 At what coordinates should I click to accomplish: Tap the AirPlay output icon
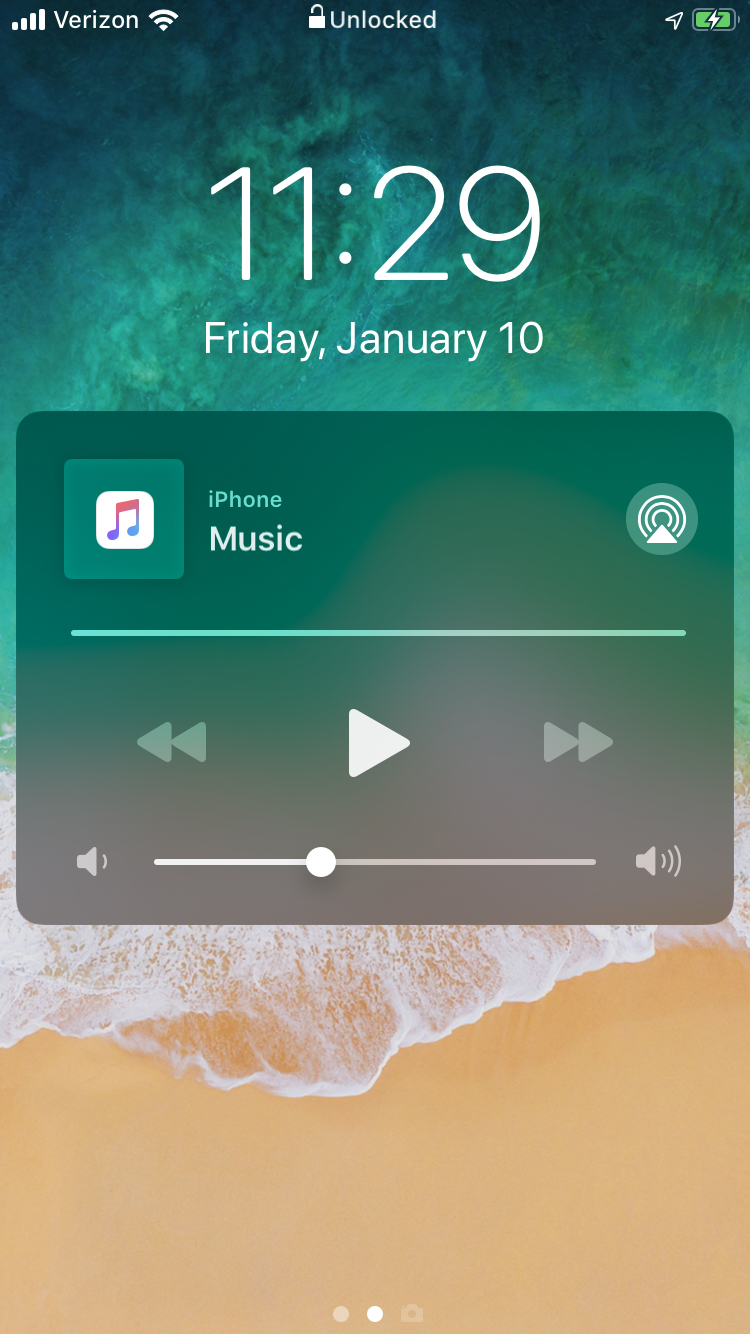(x=661, y=519)
